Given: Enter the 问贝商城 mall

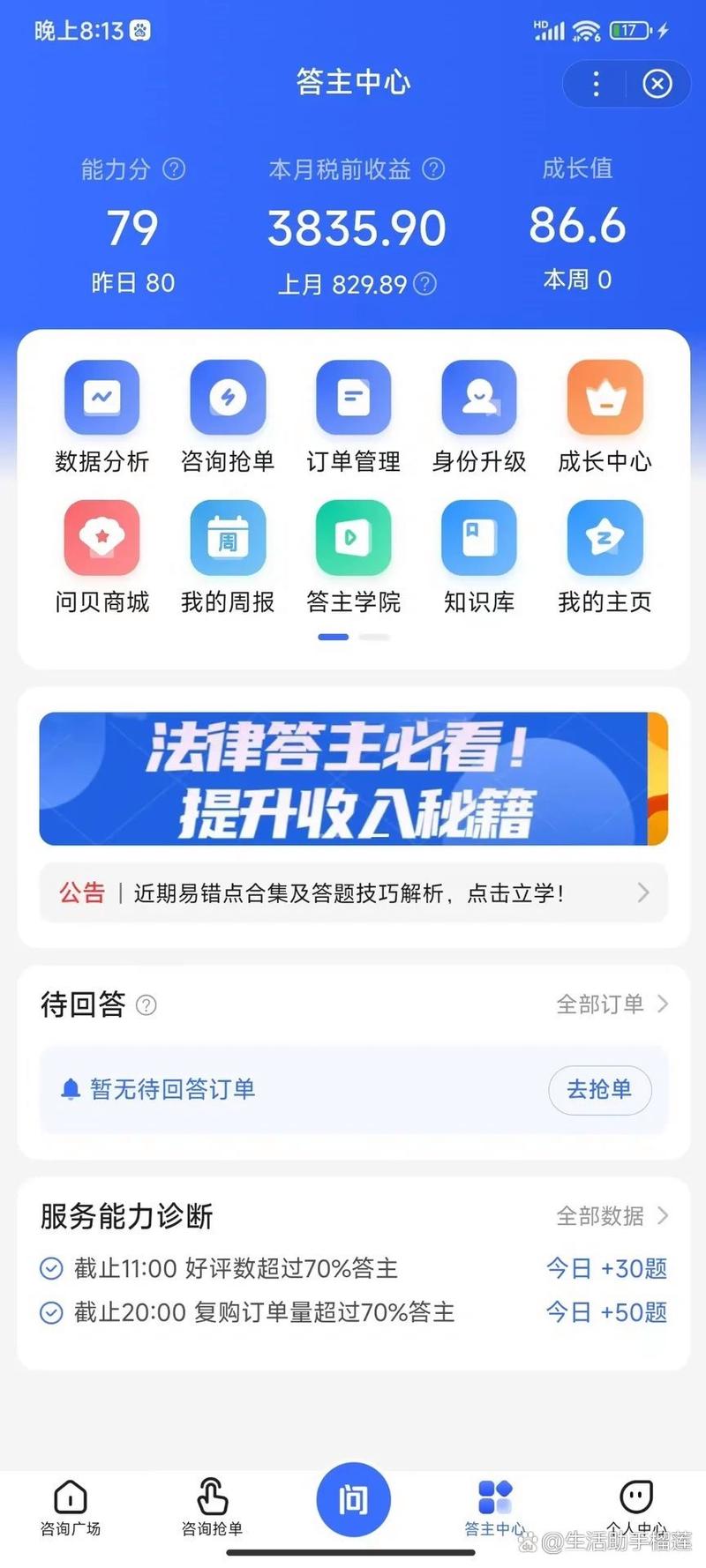Looking at the screenshot, I should 101,556.
